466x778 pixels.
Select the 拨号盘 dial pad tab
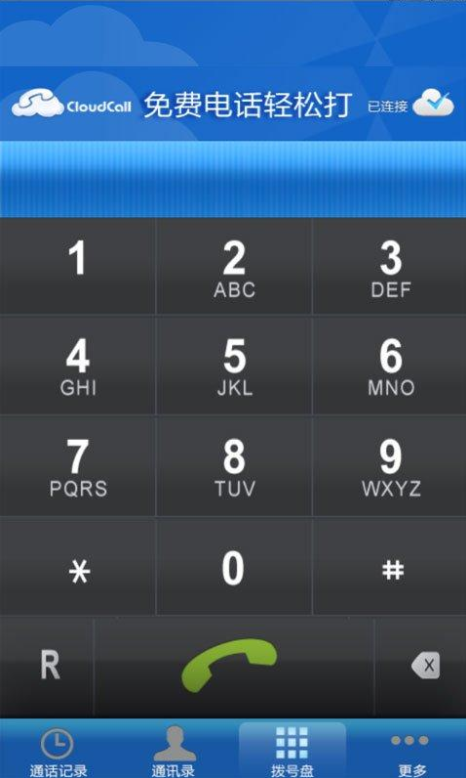click(x=292, y=750)
